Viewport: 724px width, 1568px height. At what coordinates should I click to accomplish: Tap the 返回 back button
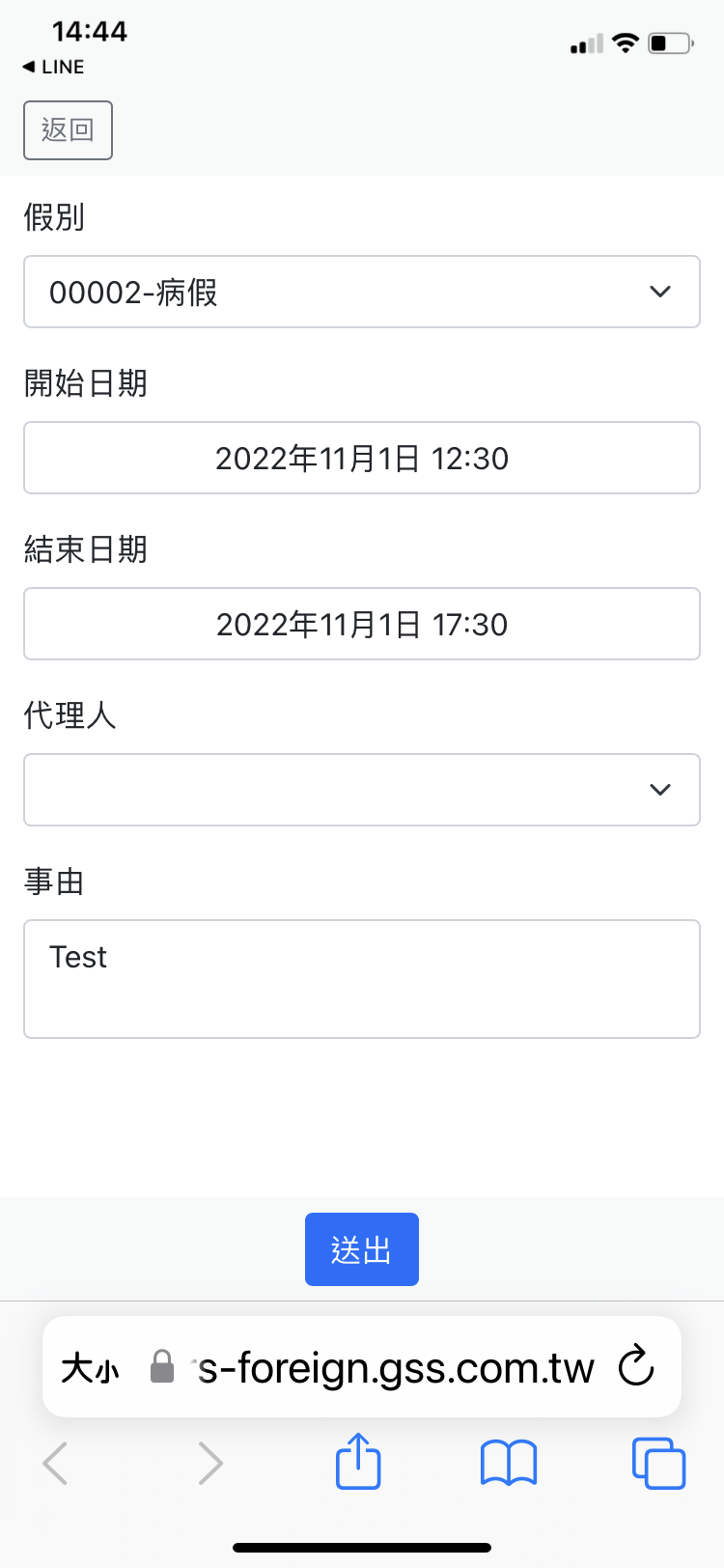pos(68,130)
